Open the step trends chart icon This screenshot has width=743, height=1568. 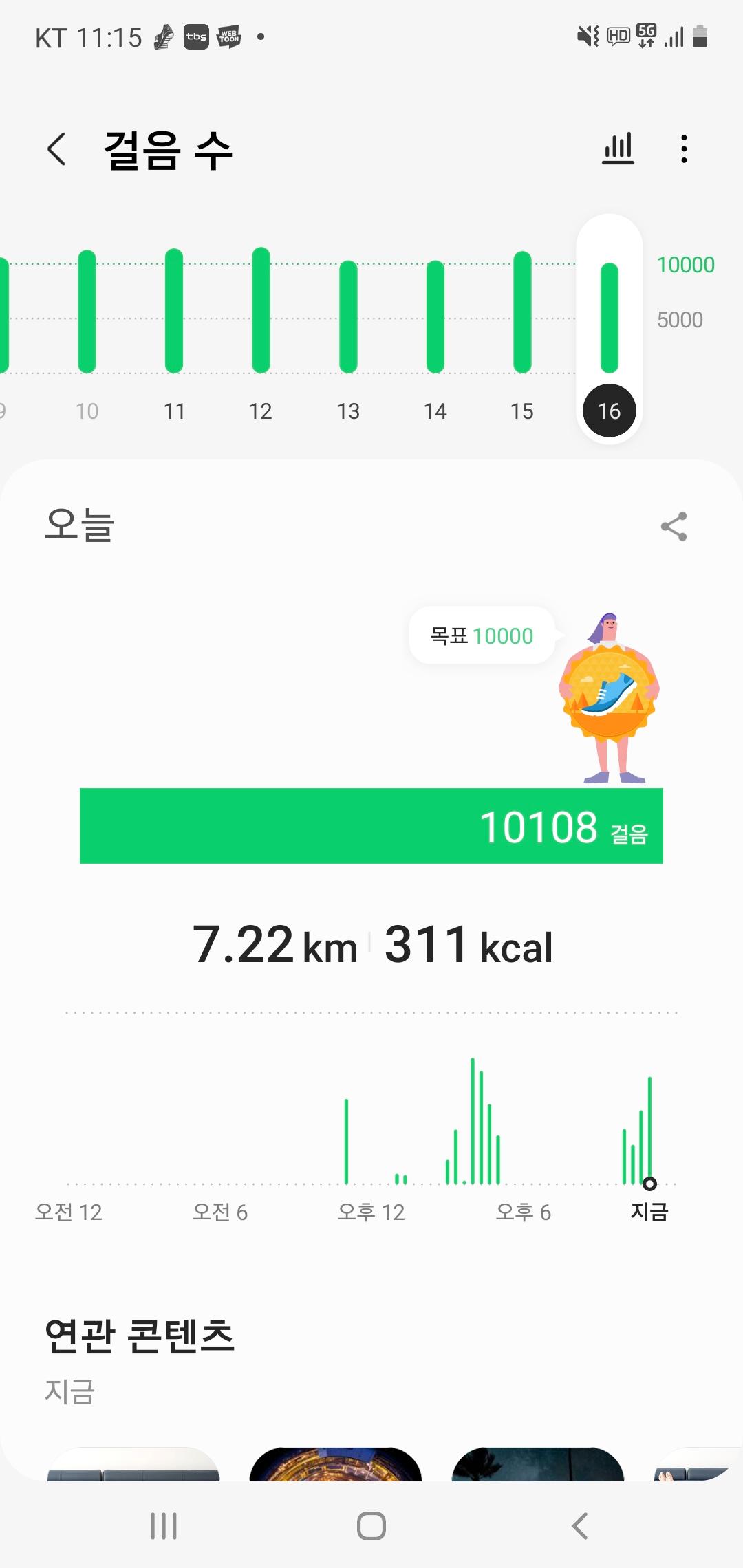click(x=618, y=149)
